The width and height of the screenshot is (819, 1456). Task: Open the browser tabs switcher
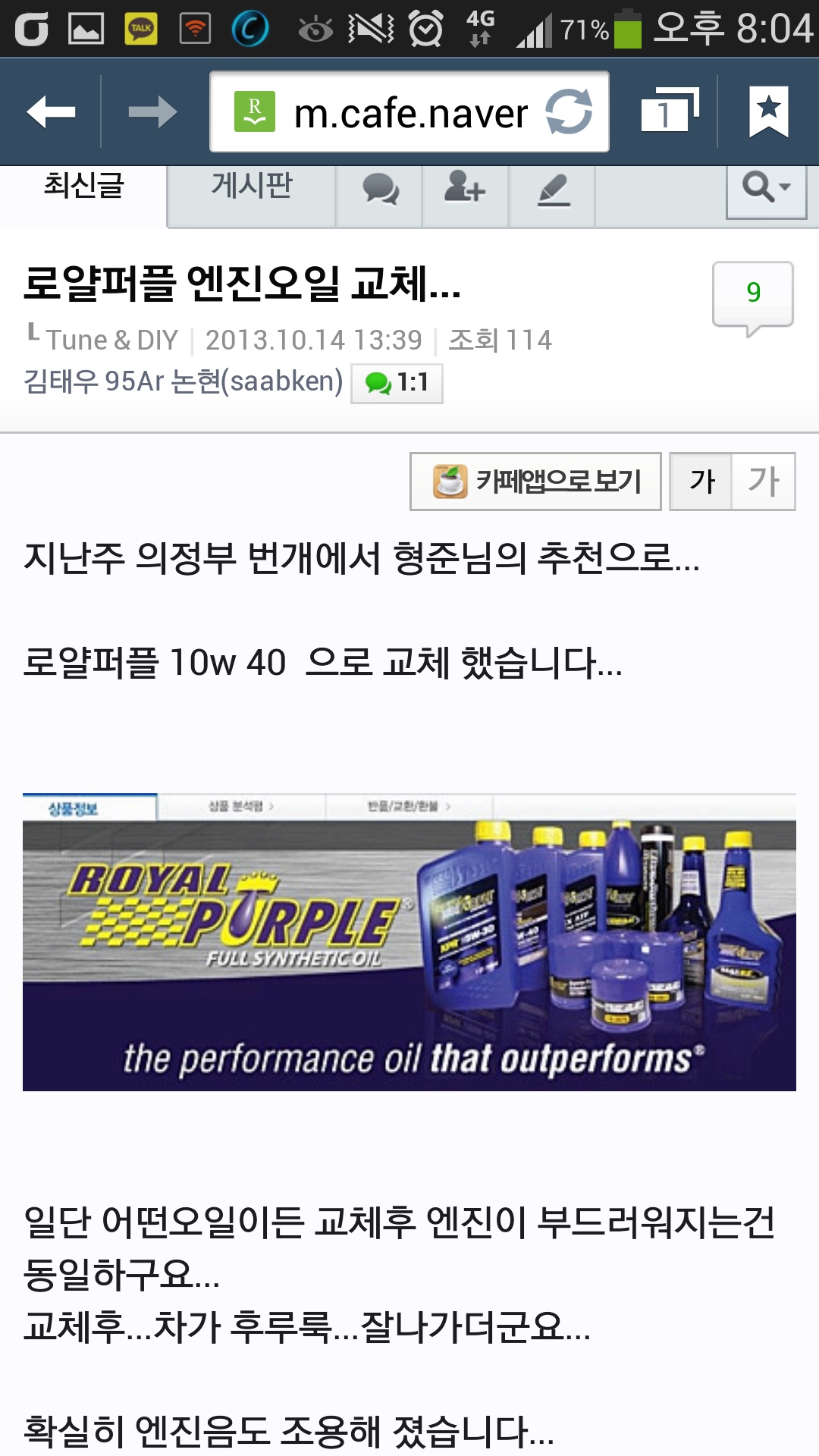point(667,111)
